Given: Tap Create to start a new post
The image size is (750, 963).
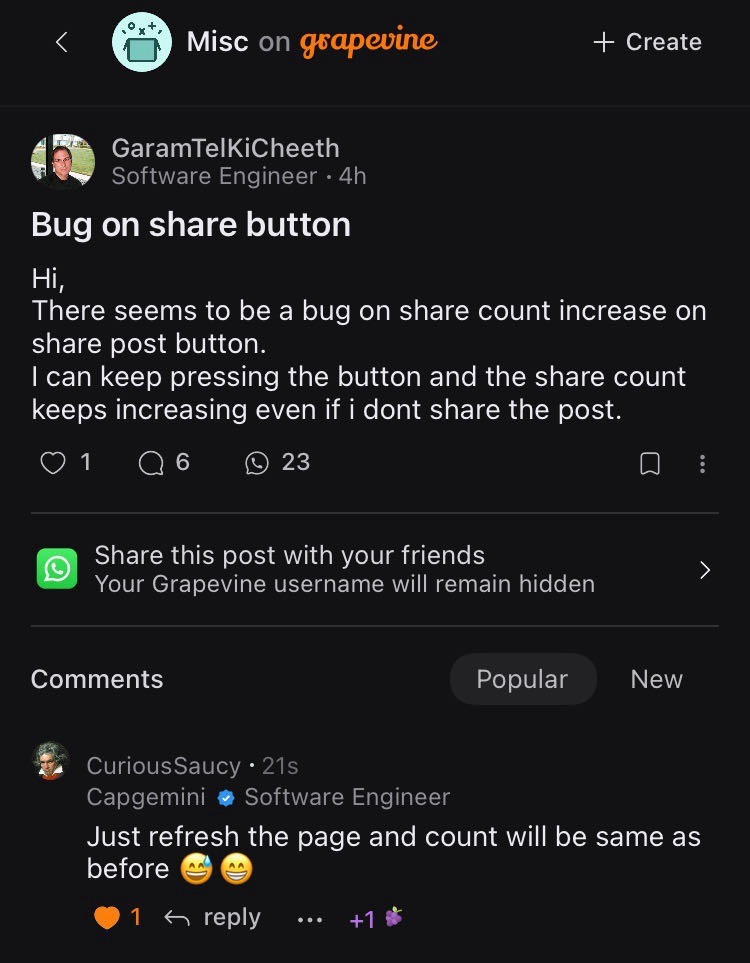Looking at the screenshot, I should [x=646, y=42].
